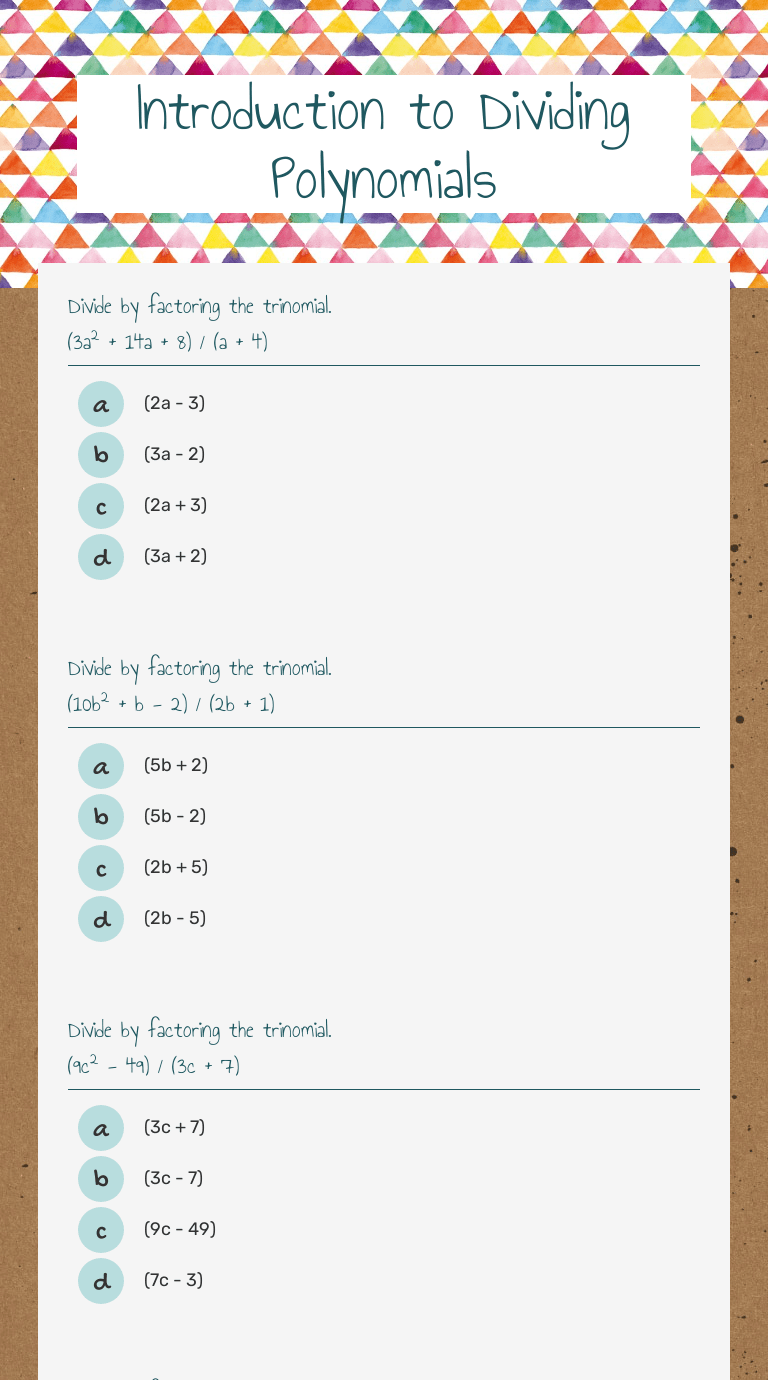Screen dimensions: 768x1380
Task: Pick answer (2b + 5)
Action: pos(101,868)
